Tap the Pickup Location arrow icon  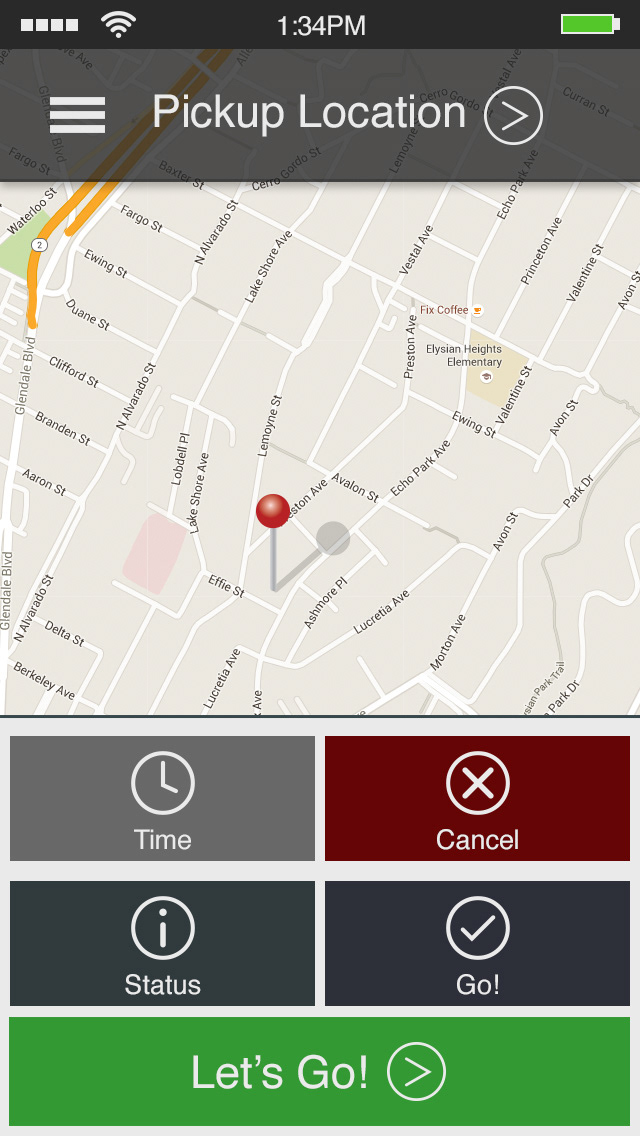(x=513, y=116)
